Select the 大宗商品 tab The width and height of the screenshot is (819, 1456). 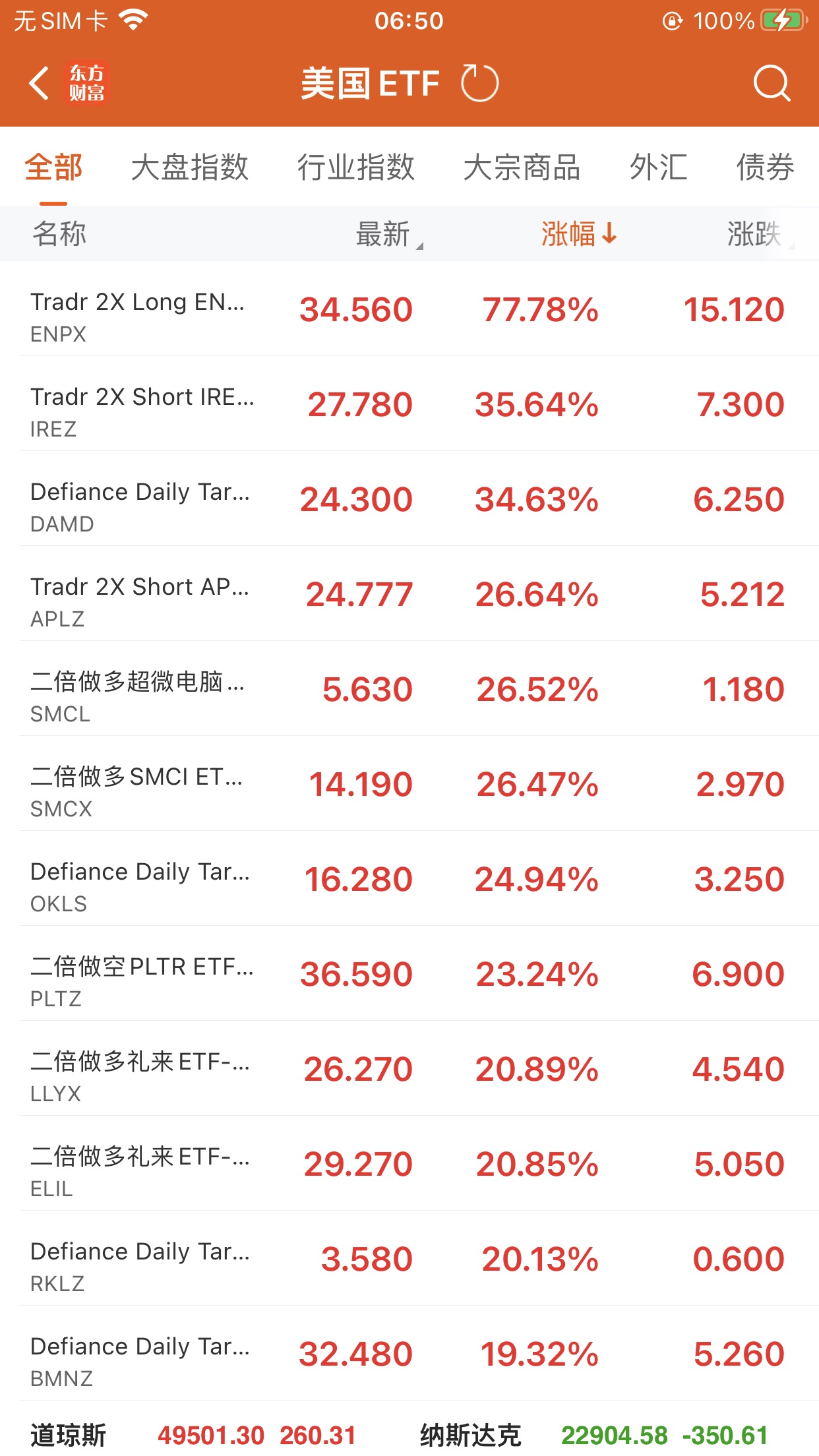pos(522,167)
